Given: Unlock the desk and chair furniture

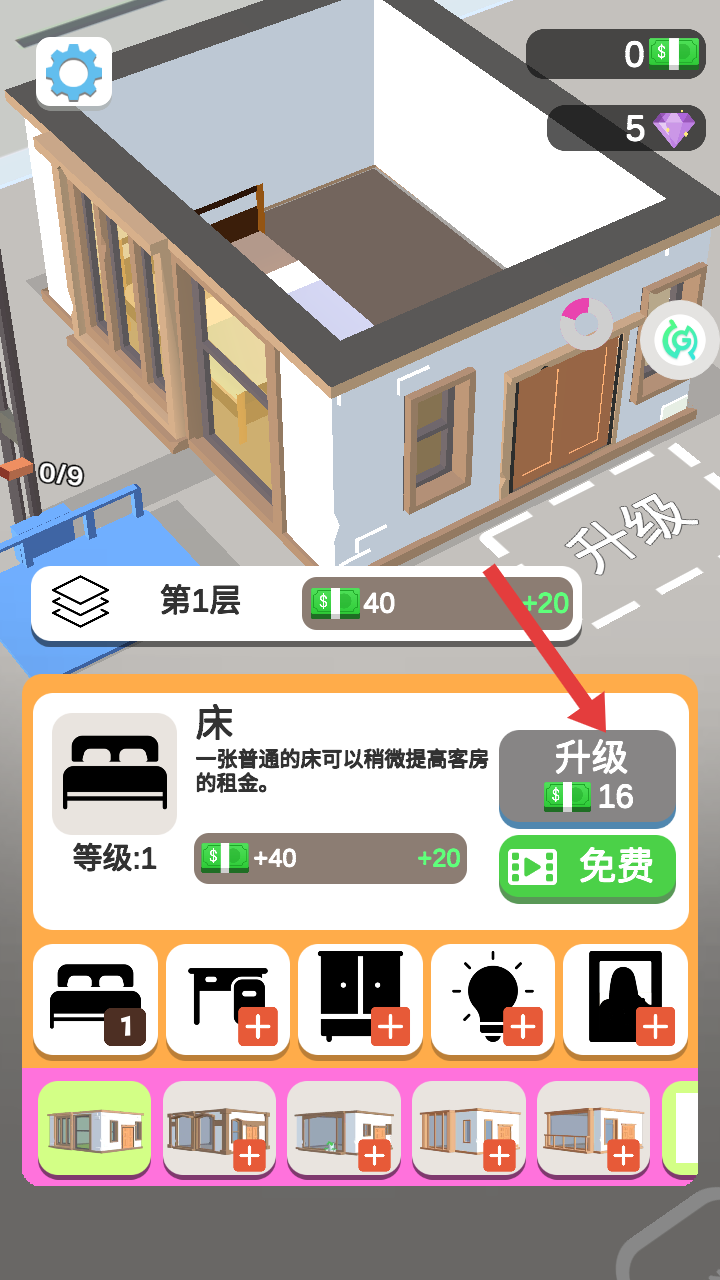Looking at the screenshot, I should coord(228,999).
